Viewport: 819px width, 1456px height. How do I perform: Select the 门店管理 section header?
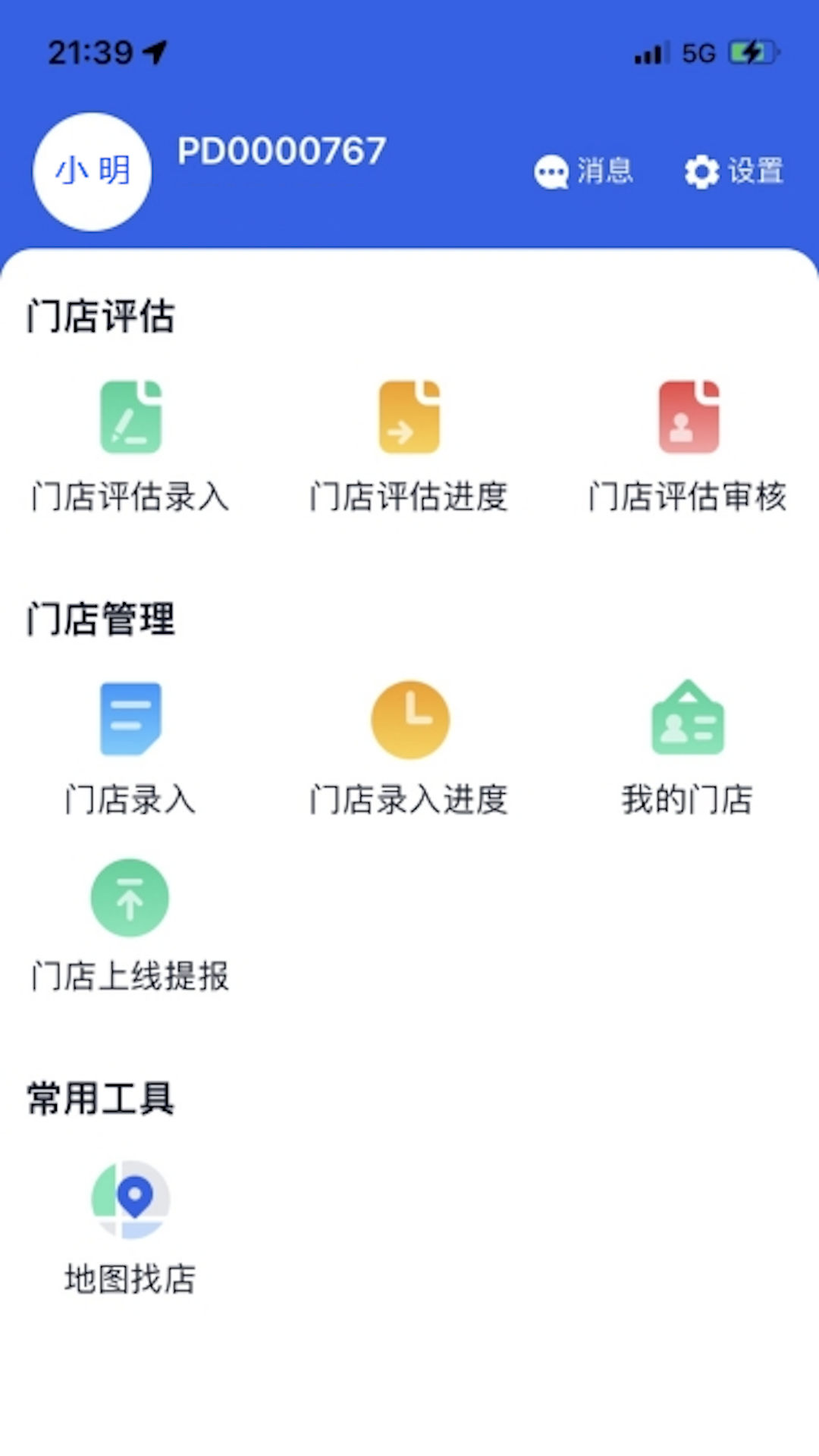(x=101, y=620)
